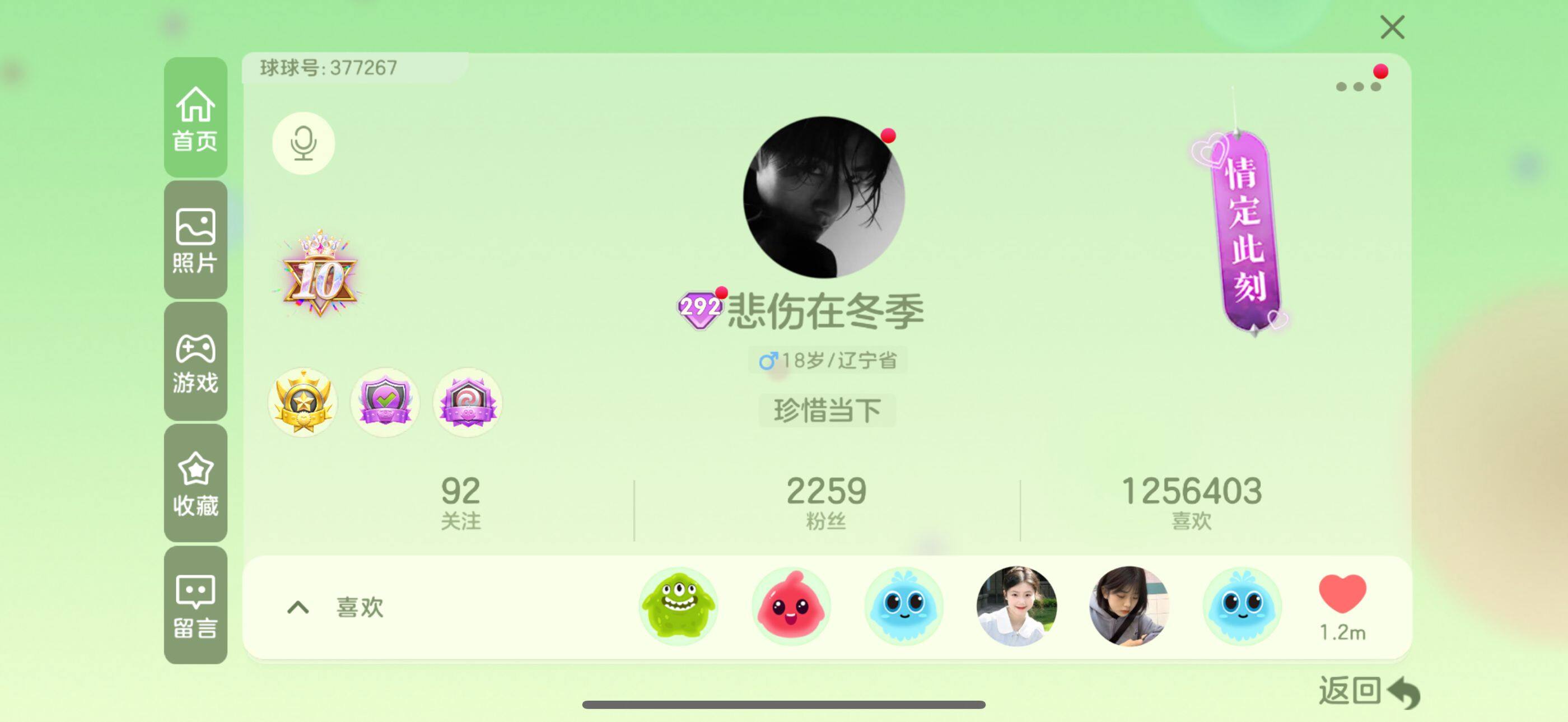View the 92 关注 following list
The height and width of the screenshot is (722, 1568).
click(460, 503)
